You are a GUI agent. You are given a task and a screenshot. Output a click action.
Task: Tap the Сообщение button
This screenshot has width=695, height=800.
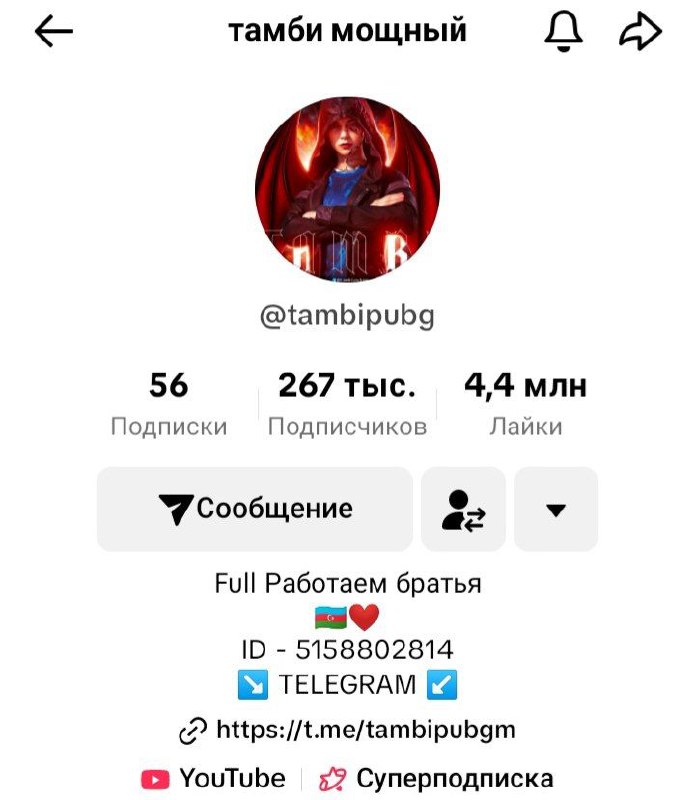click(255, 508)
